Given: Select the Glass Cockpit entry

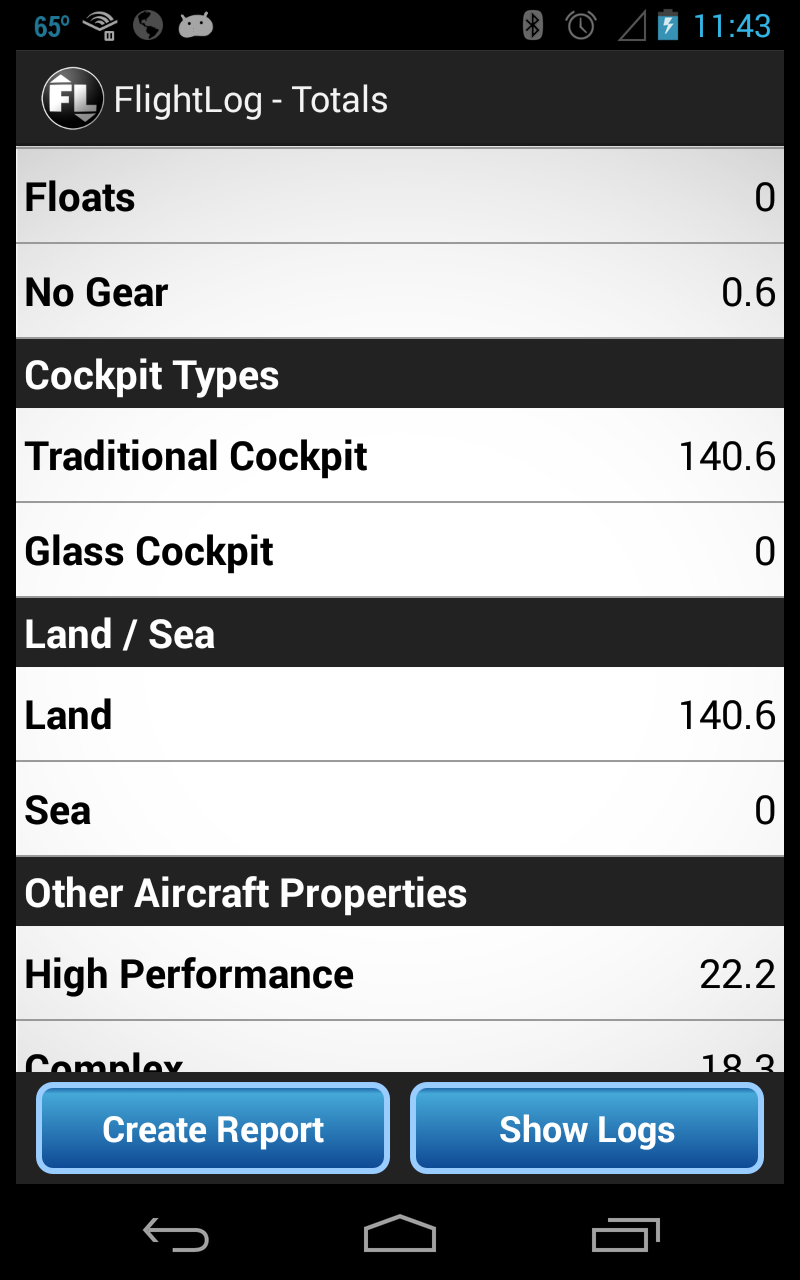Looking at the screenshot, I should (400, 551).
